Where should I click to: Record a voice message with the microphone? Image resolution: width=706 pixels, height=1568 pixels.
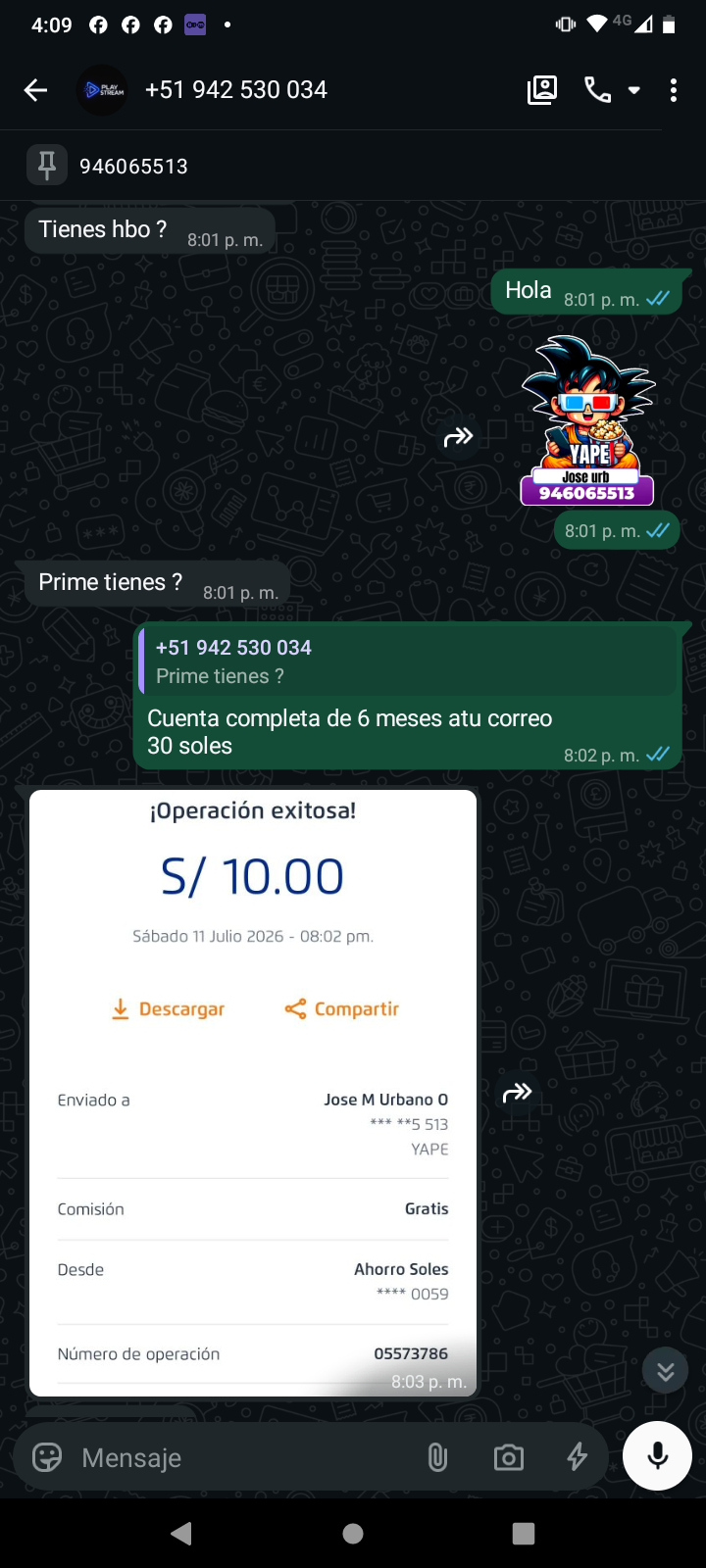(x=658, y=1455)
